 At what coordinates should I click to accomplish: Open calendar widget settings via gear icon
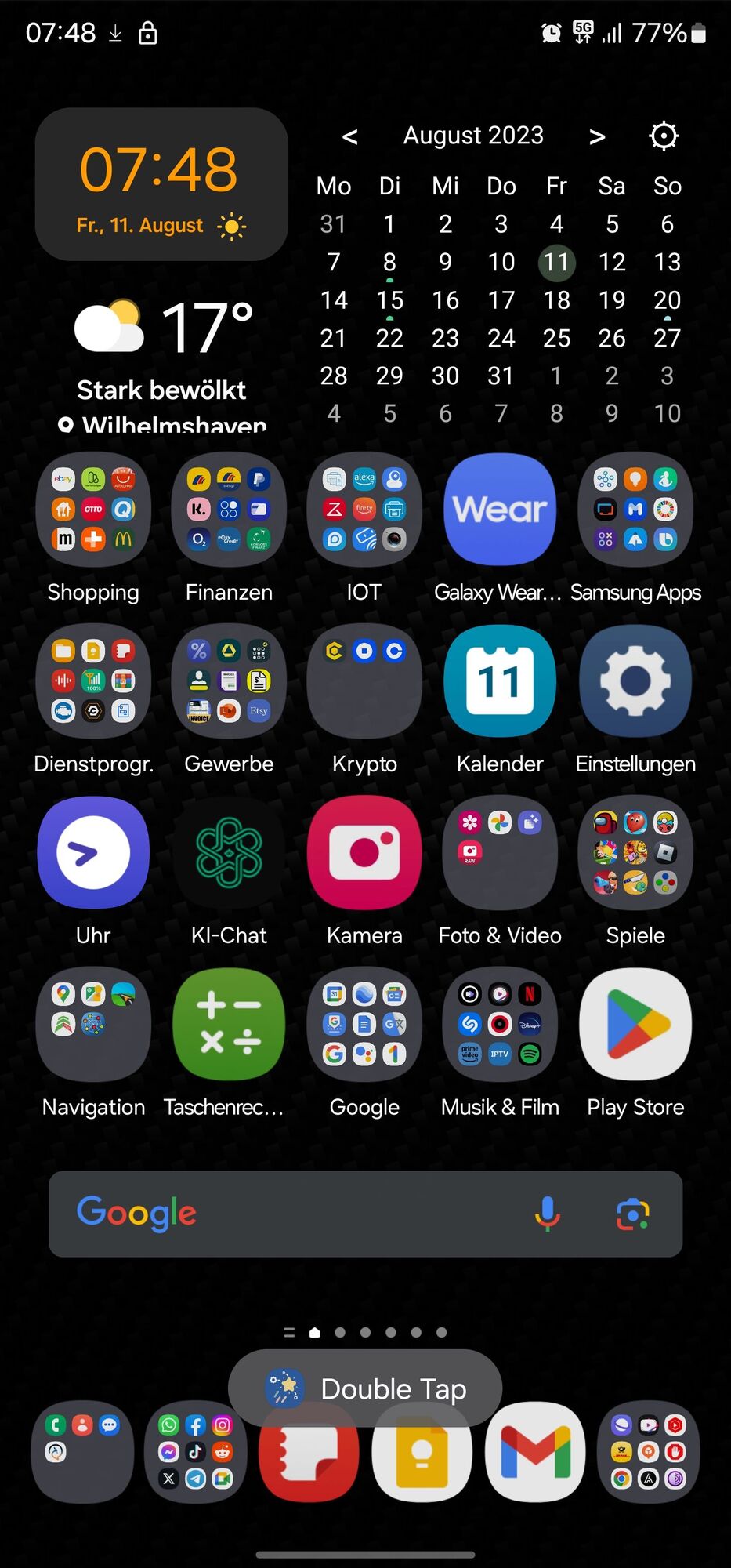[x=664, y=136]
